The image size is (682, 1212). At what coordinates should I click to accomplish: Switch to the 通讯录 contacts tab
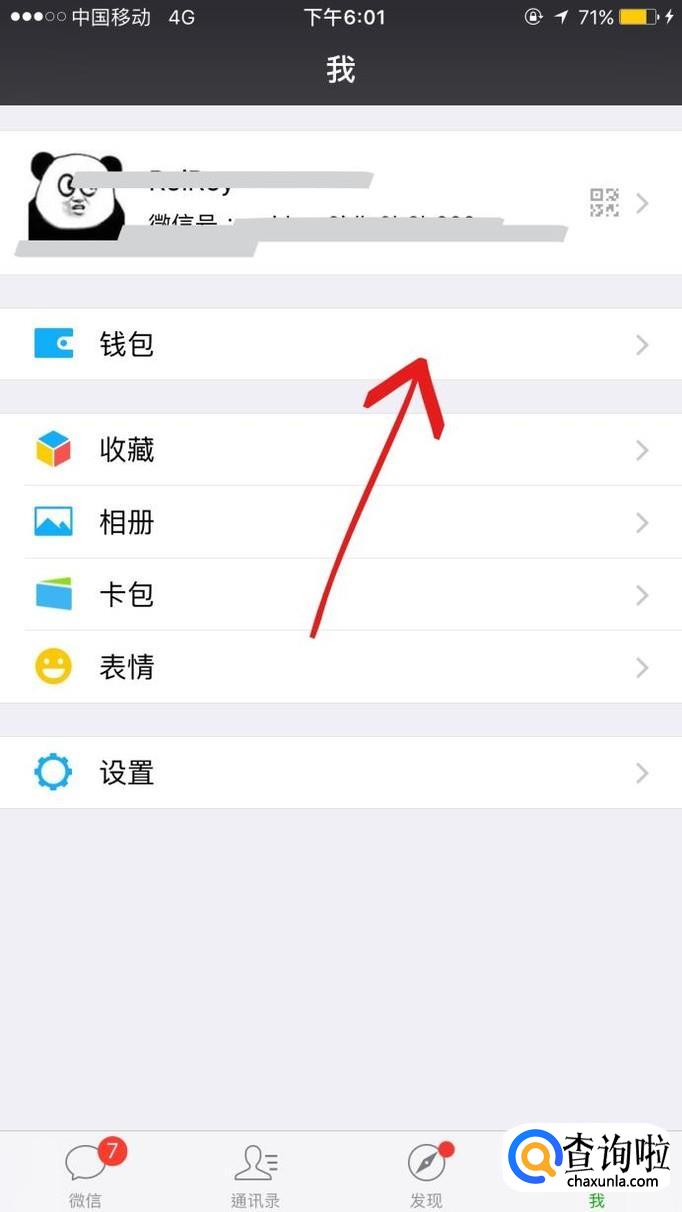pyautogui.click(x=255, y=1172)
